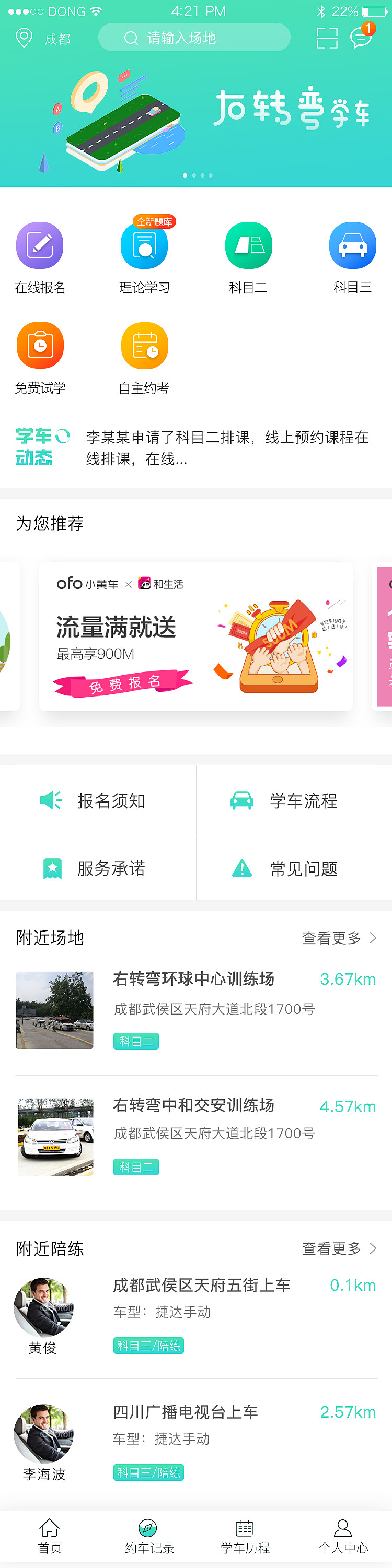Open 报名须知 registration notice
This screenshot has width=392, height=1568.
(98, 800)
